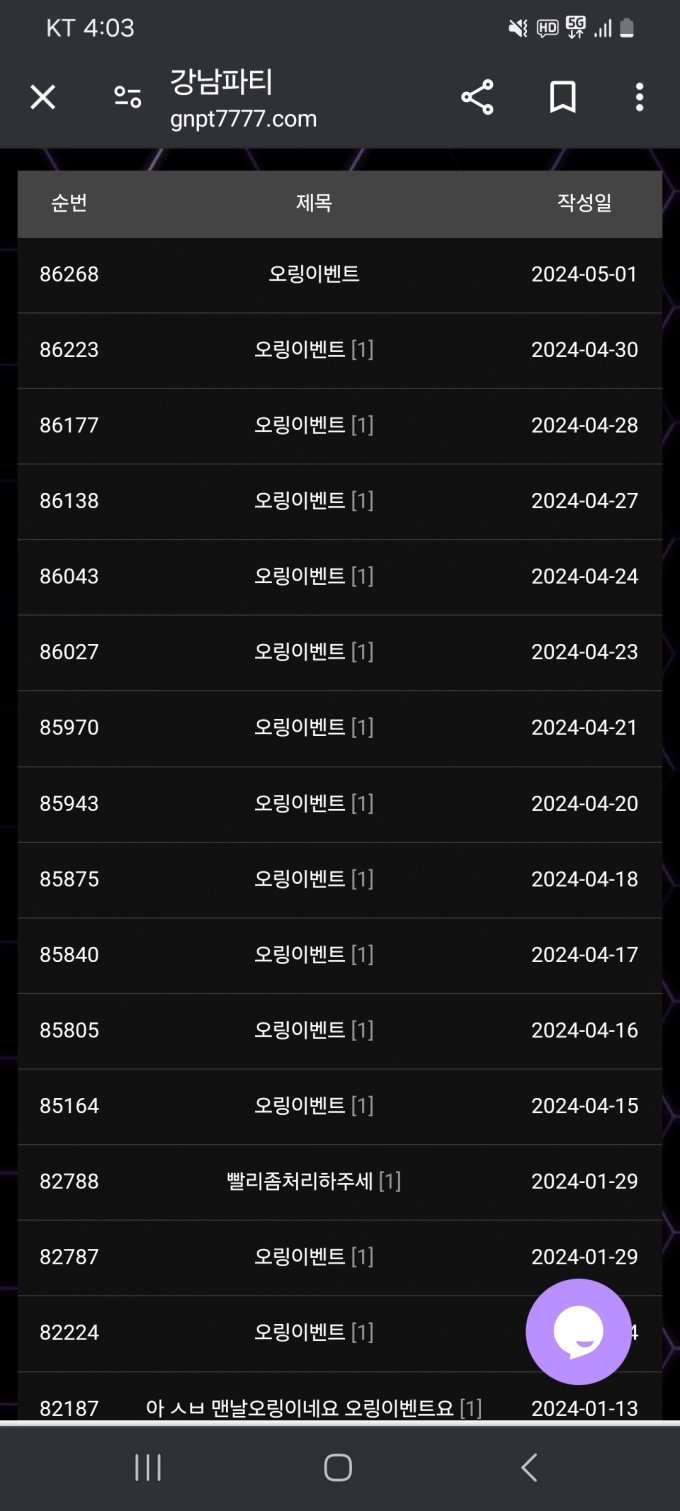
Task: Open post 85970 from 2024-04-21
Action: tap(300, 727)
